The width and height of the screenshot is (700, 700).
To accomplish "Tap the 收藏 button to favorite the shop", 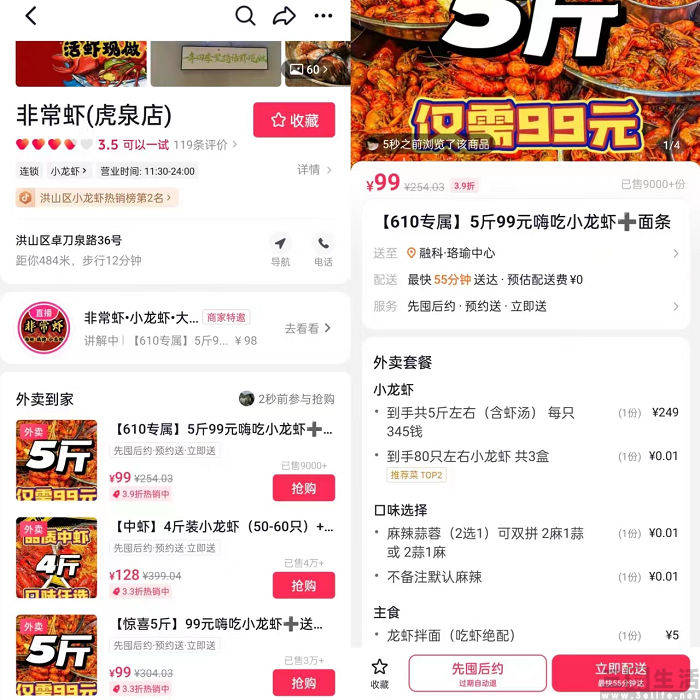I will point(293,120).
